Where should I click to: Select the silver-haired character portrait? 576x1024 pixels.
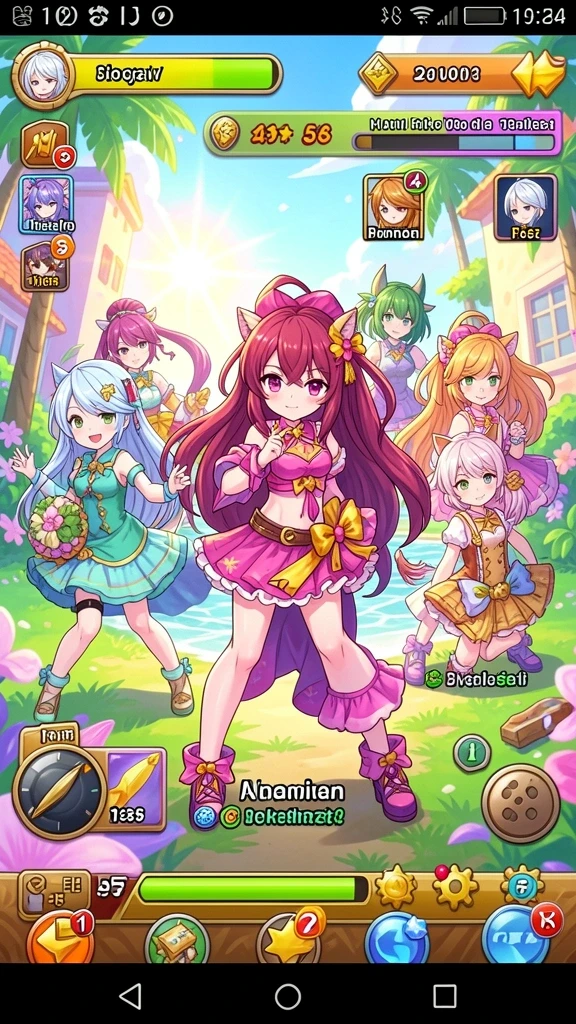pos(526,206)
